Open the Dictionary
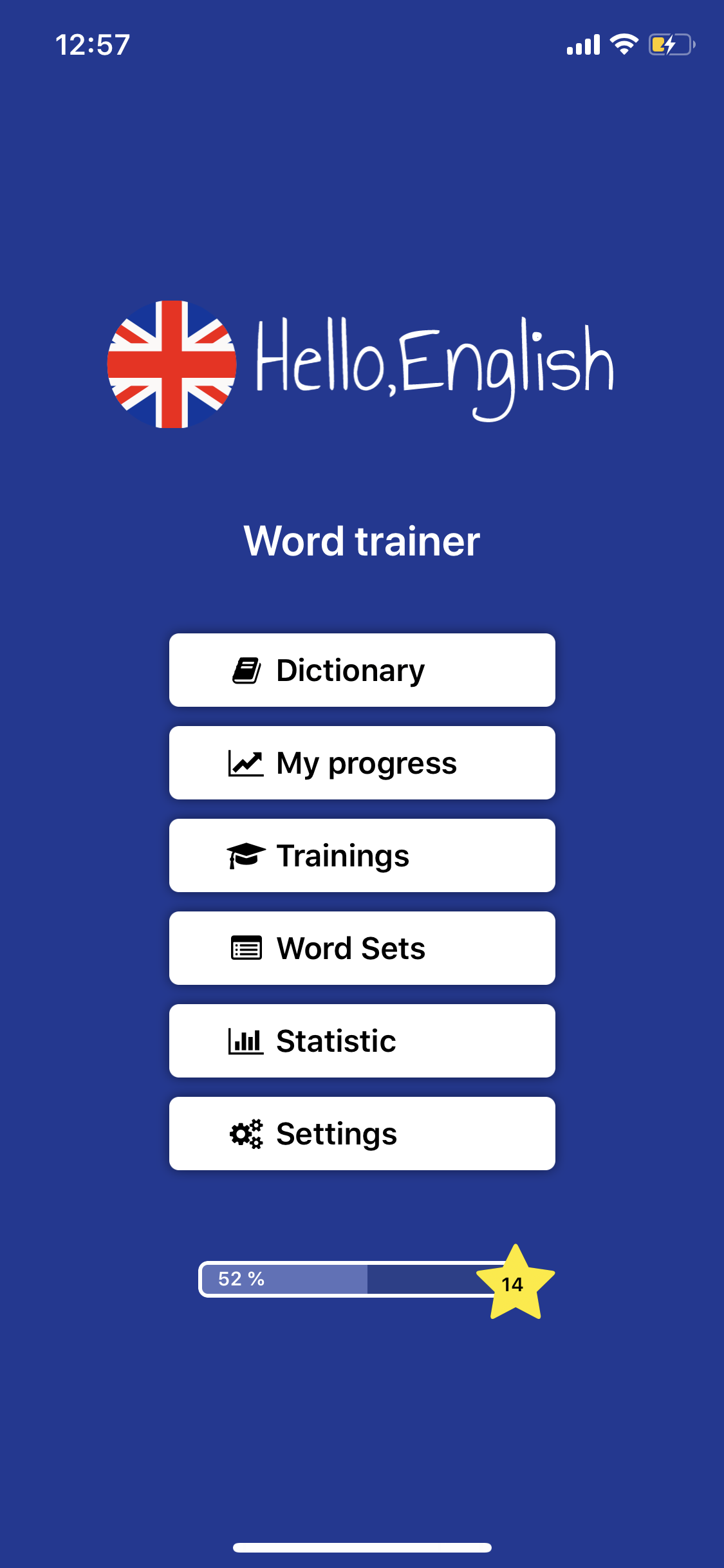This screenshot has height=1568, width=724. (362, 670)
